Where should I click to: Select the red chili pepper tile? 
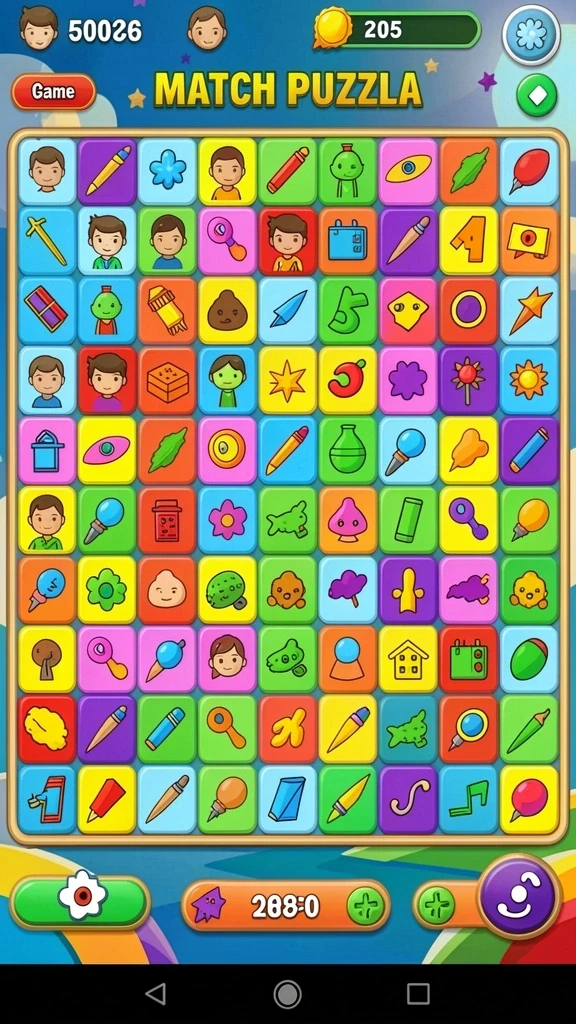[x=347, y=380]
